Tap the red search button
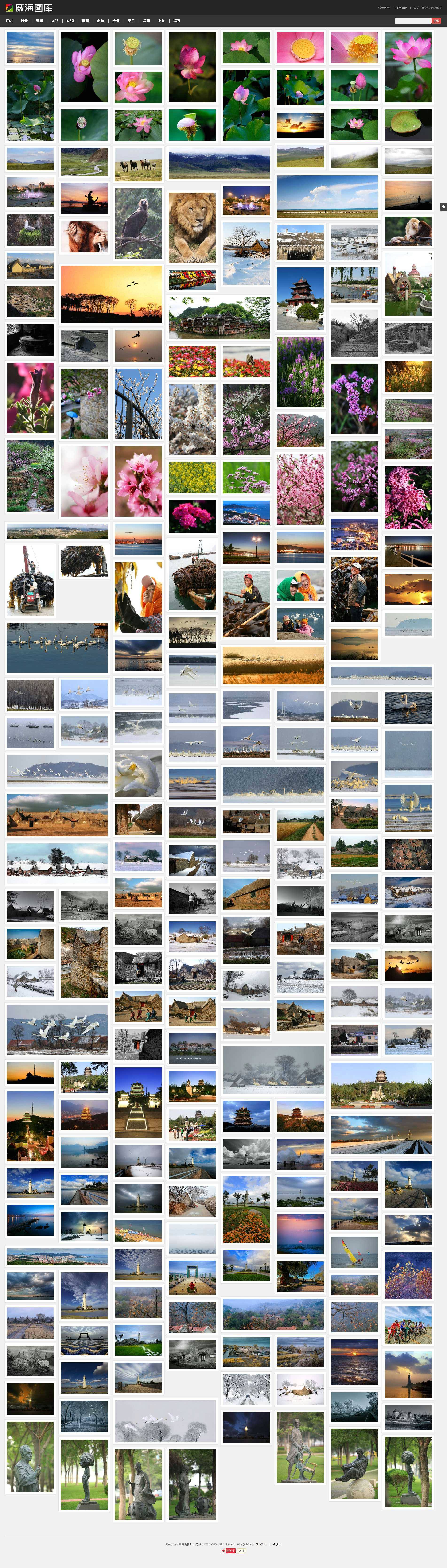Screen dimensions: 447x1568 coord(436,21)
